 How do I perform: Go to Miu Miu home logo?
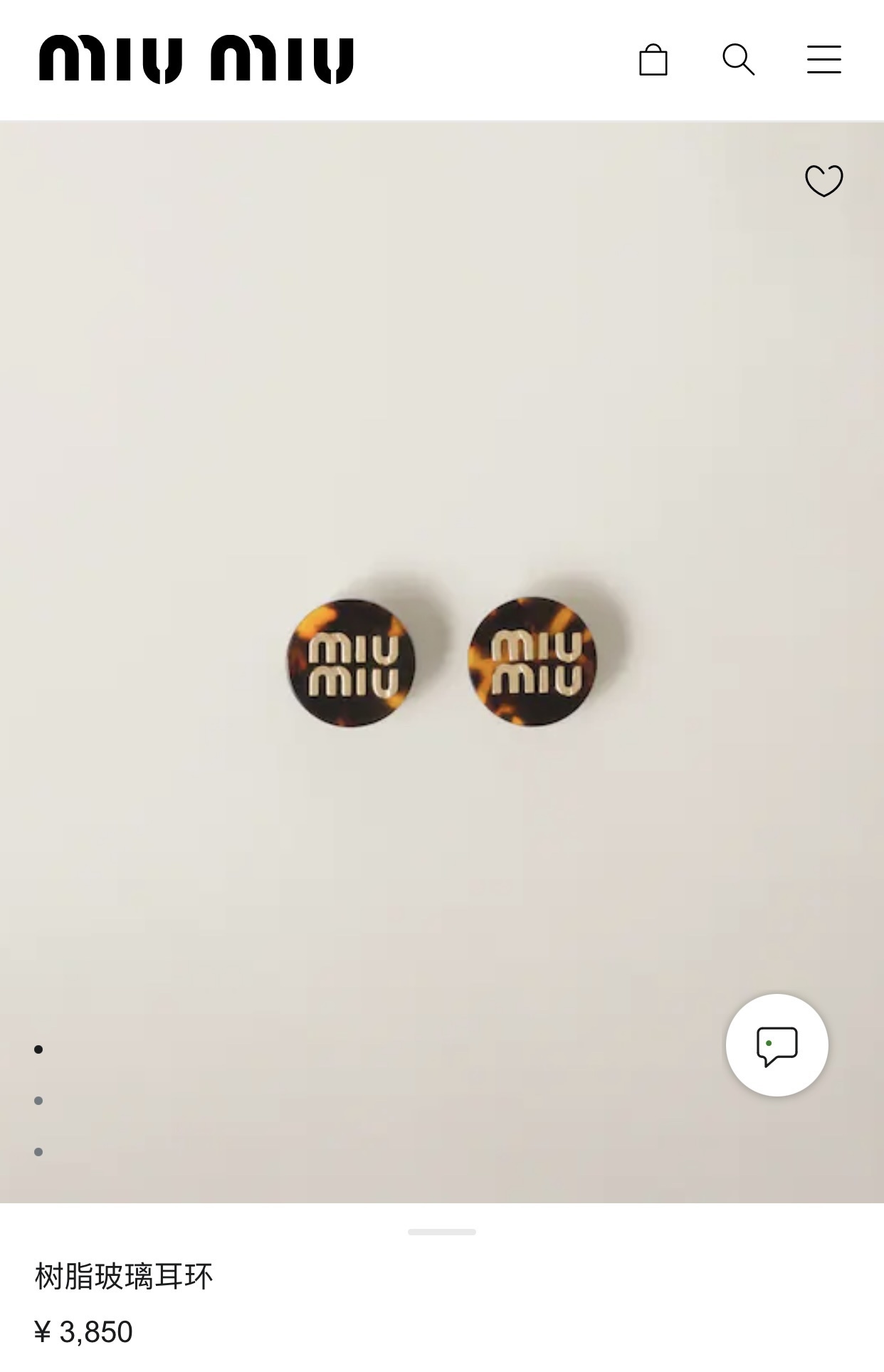click(196, 60)
